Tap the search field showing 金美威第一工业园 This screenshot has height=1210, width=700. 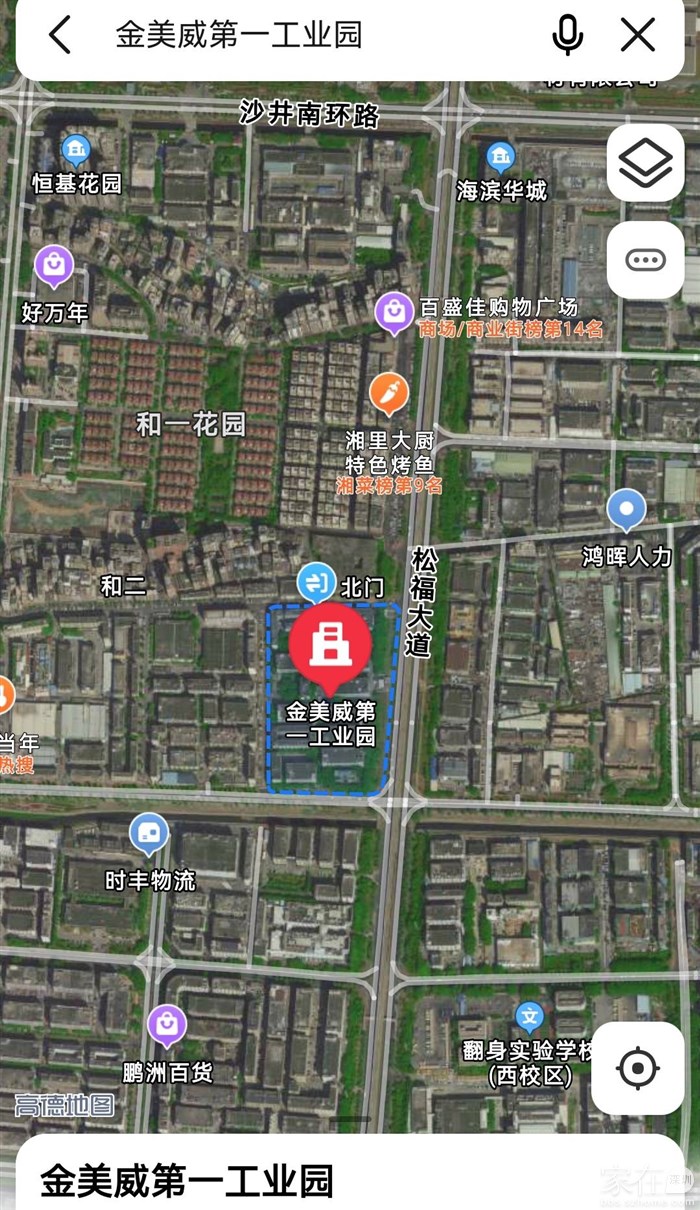click(300, 36)
